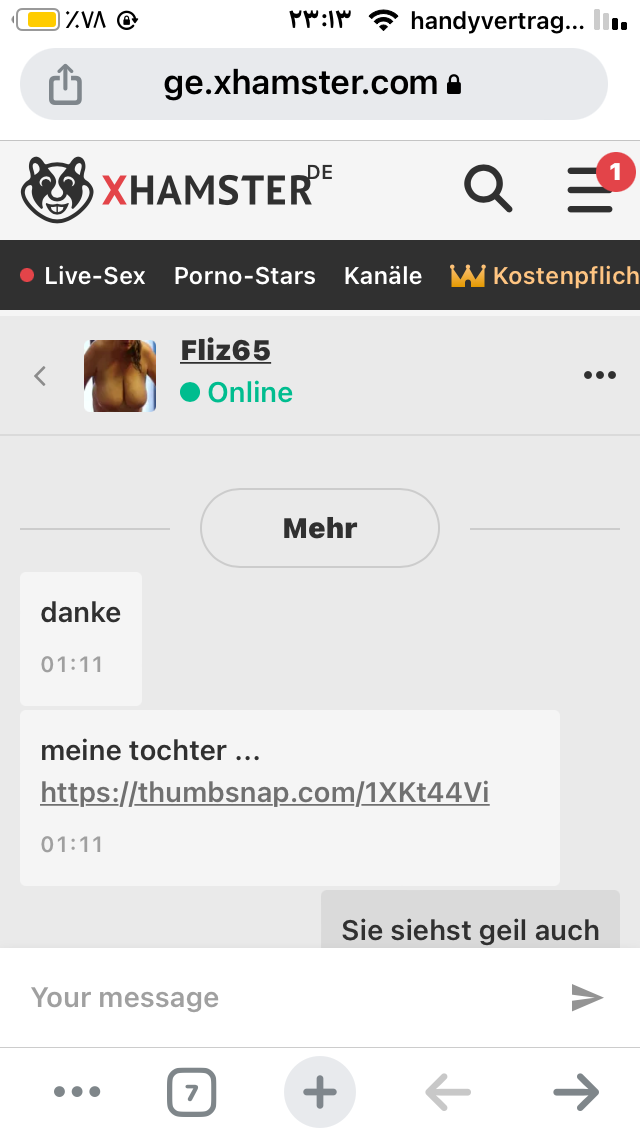Go back using the chat header chevron

(41, 375)
